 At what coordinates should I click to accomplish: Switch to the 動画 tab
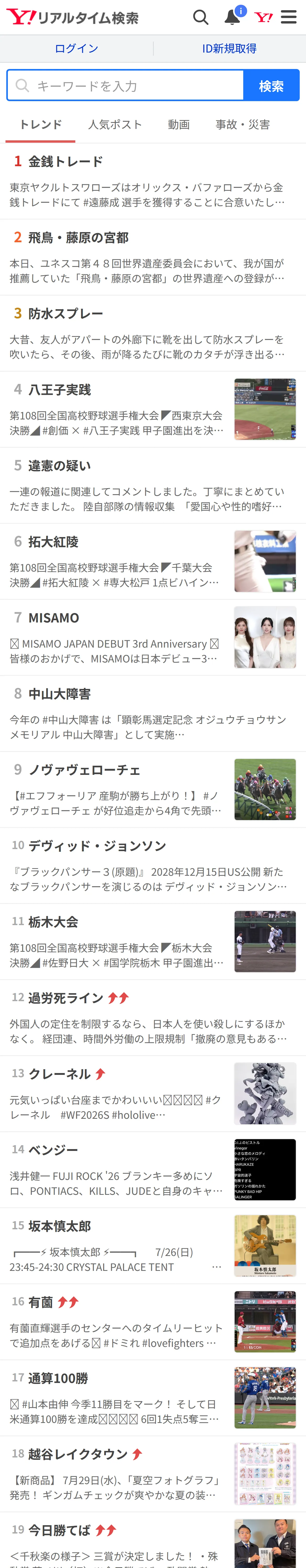[179, 125]
